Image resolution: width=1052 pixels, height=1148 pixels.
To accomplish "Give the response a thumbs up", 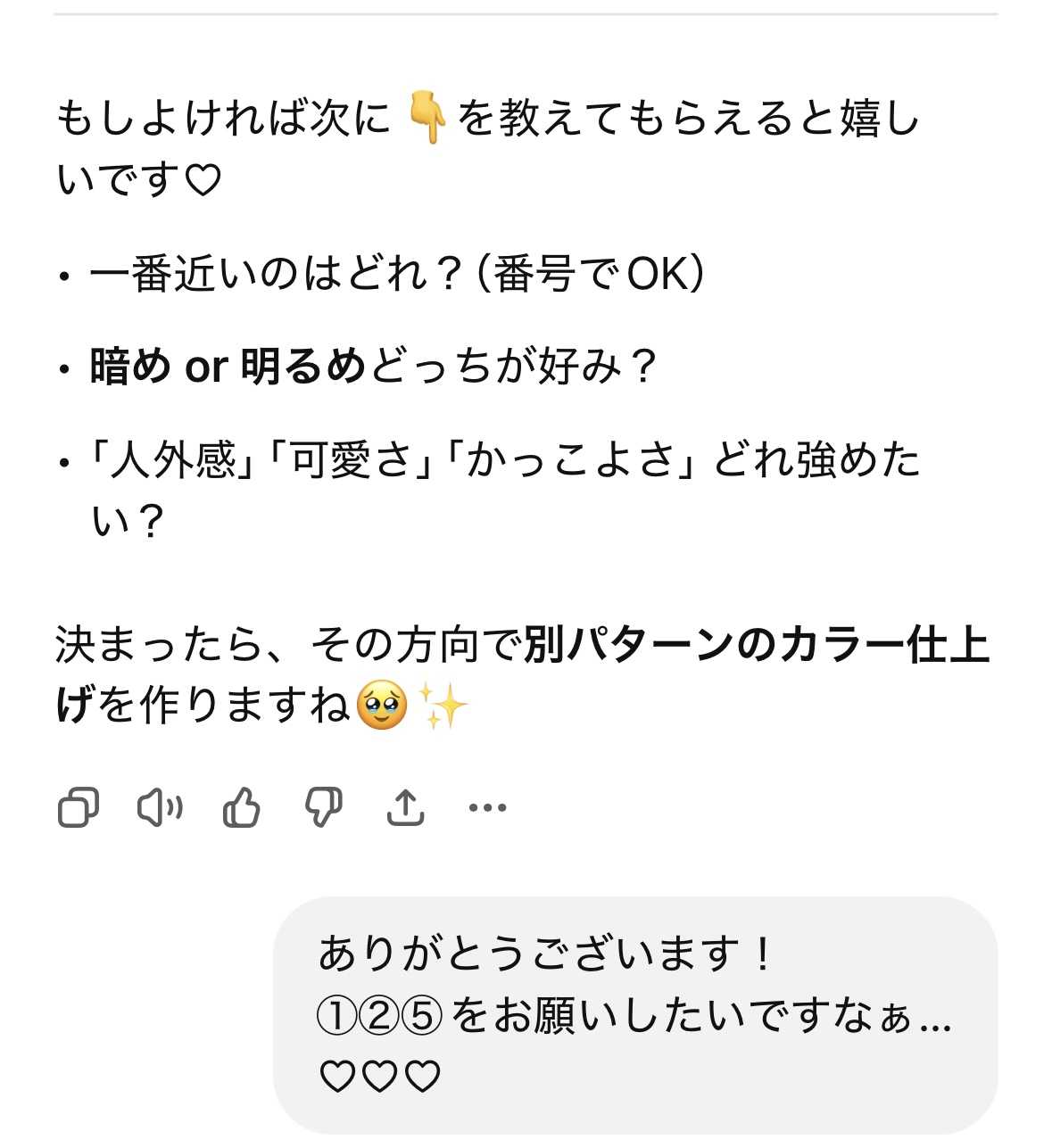I will (x=241, y=808).
